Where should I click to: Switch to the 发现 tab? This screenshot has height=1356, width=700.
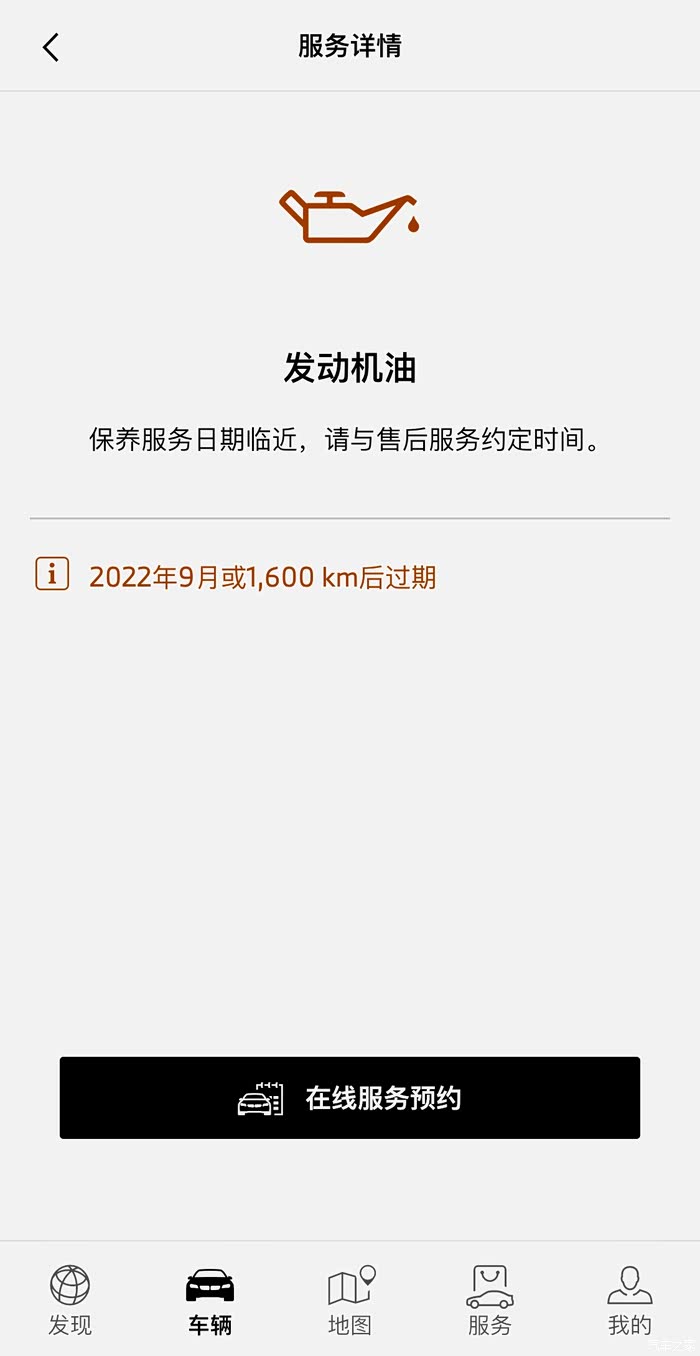[70, 1300]
